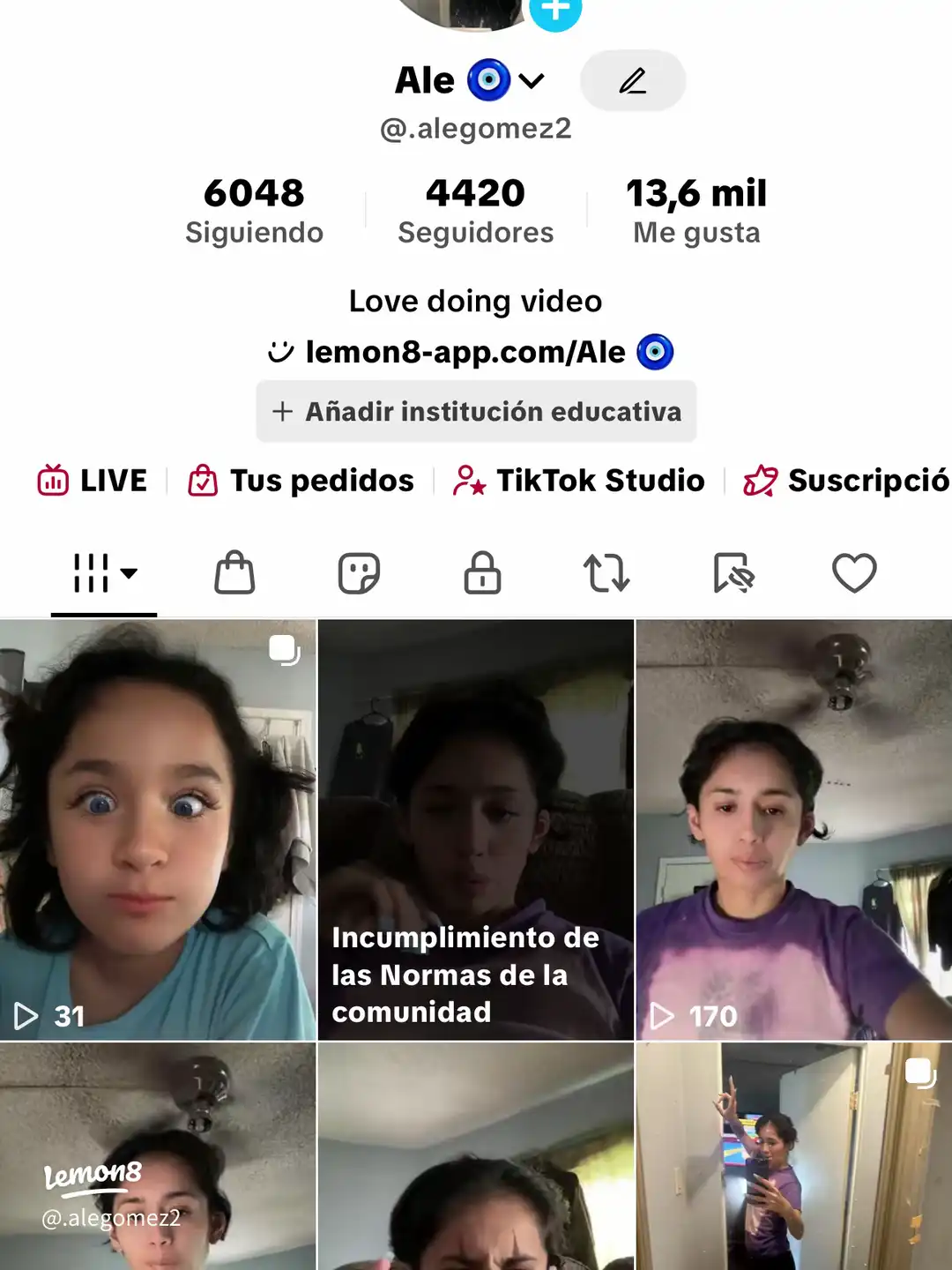Switch to the shopping bag tab
Screen dimensions: 952x1270
(234, 573)
